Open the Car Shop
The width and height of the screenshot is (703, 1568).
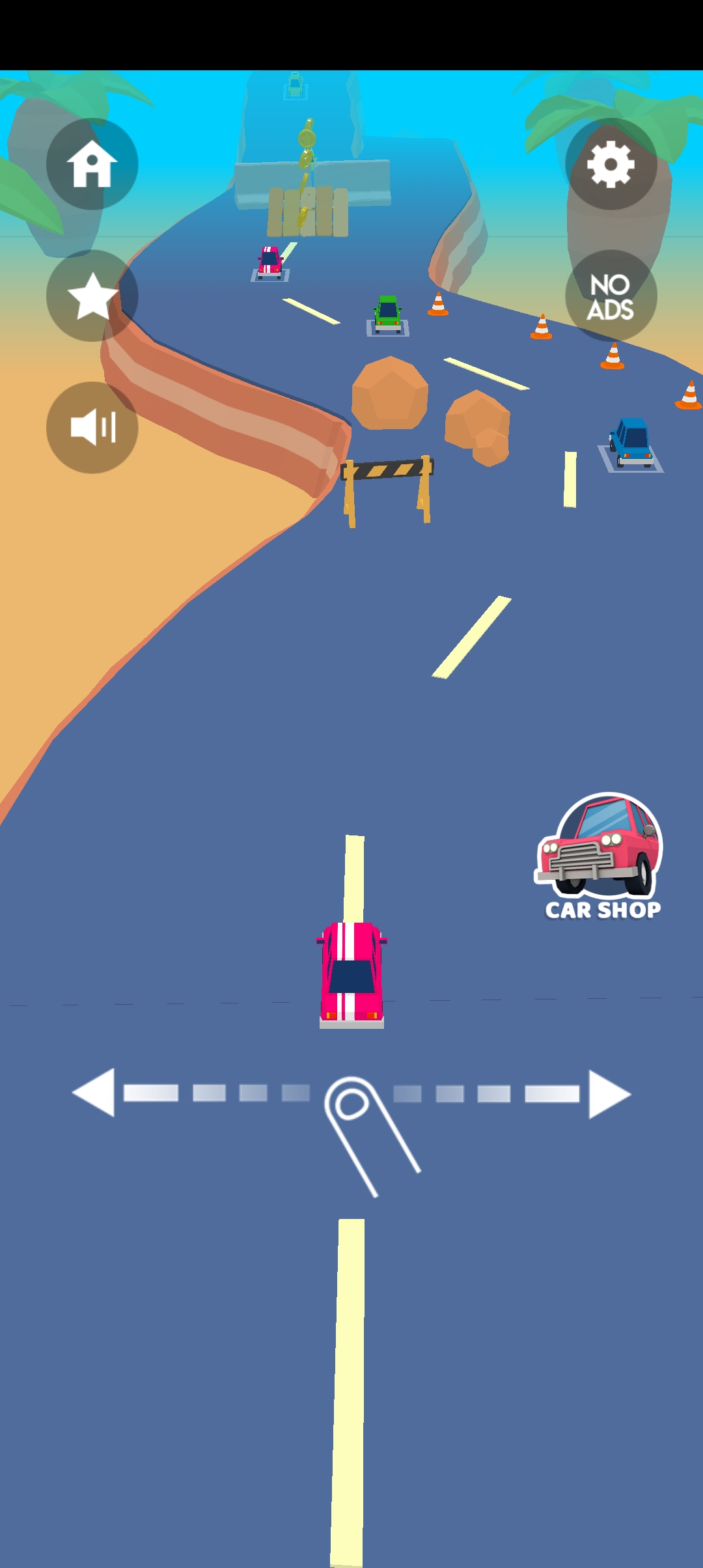point(601,856)
